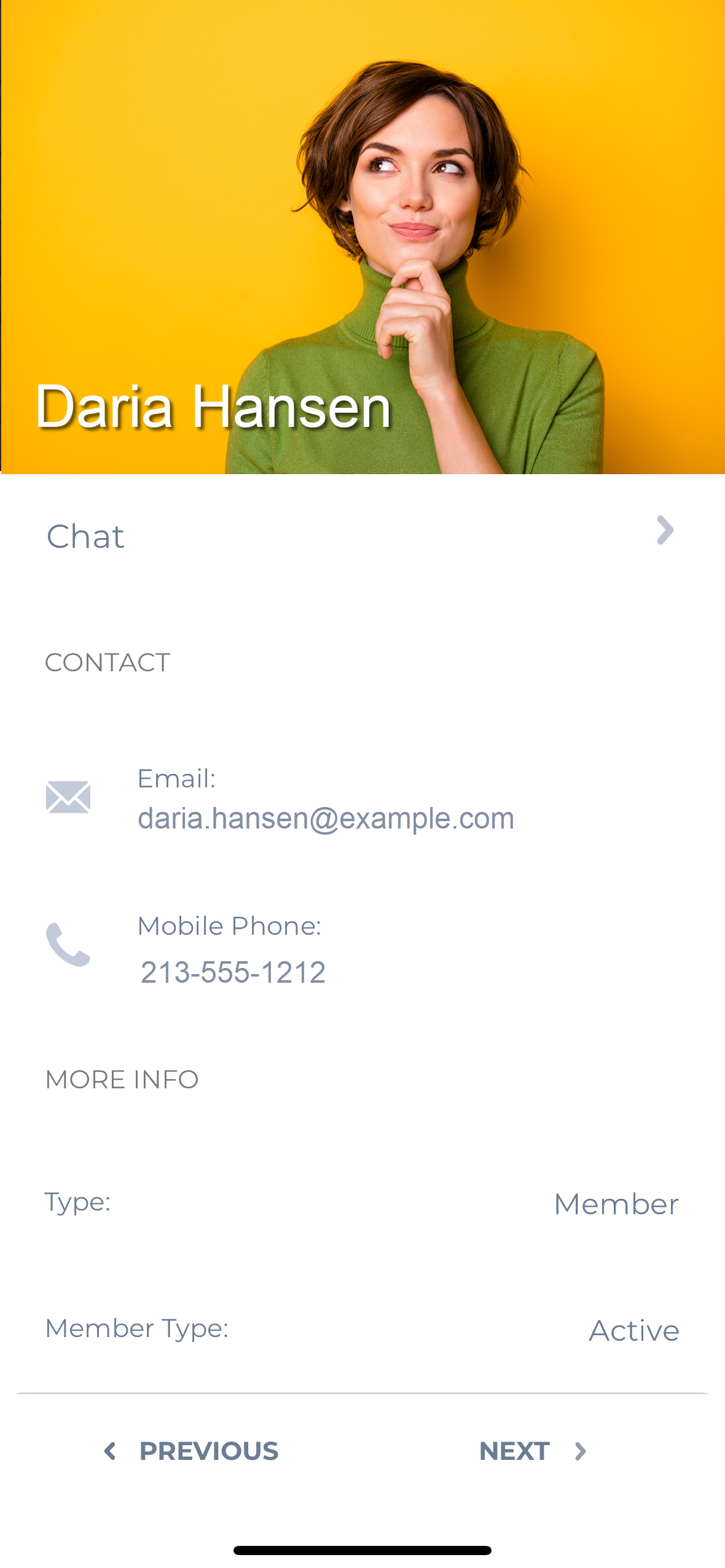Screen dimensions: 725x1568
Task: Open the Chat row
Action: [361, 536]
